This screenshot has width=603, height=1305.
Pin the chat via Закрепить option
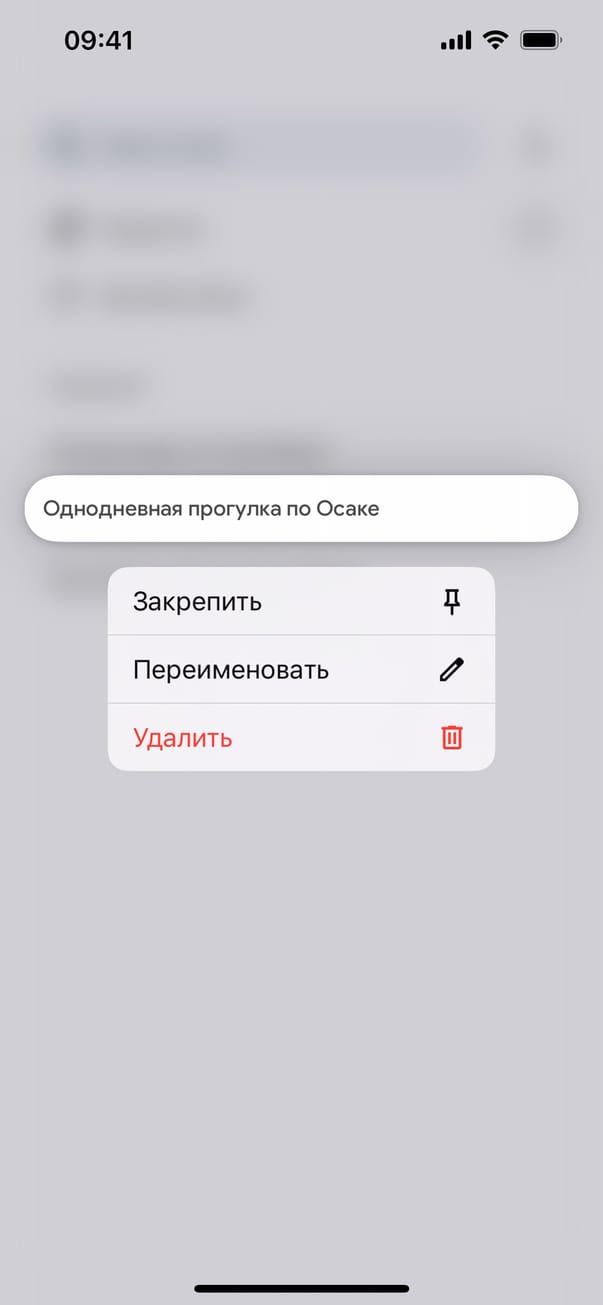[x=300, y=602]
